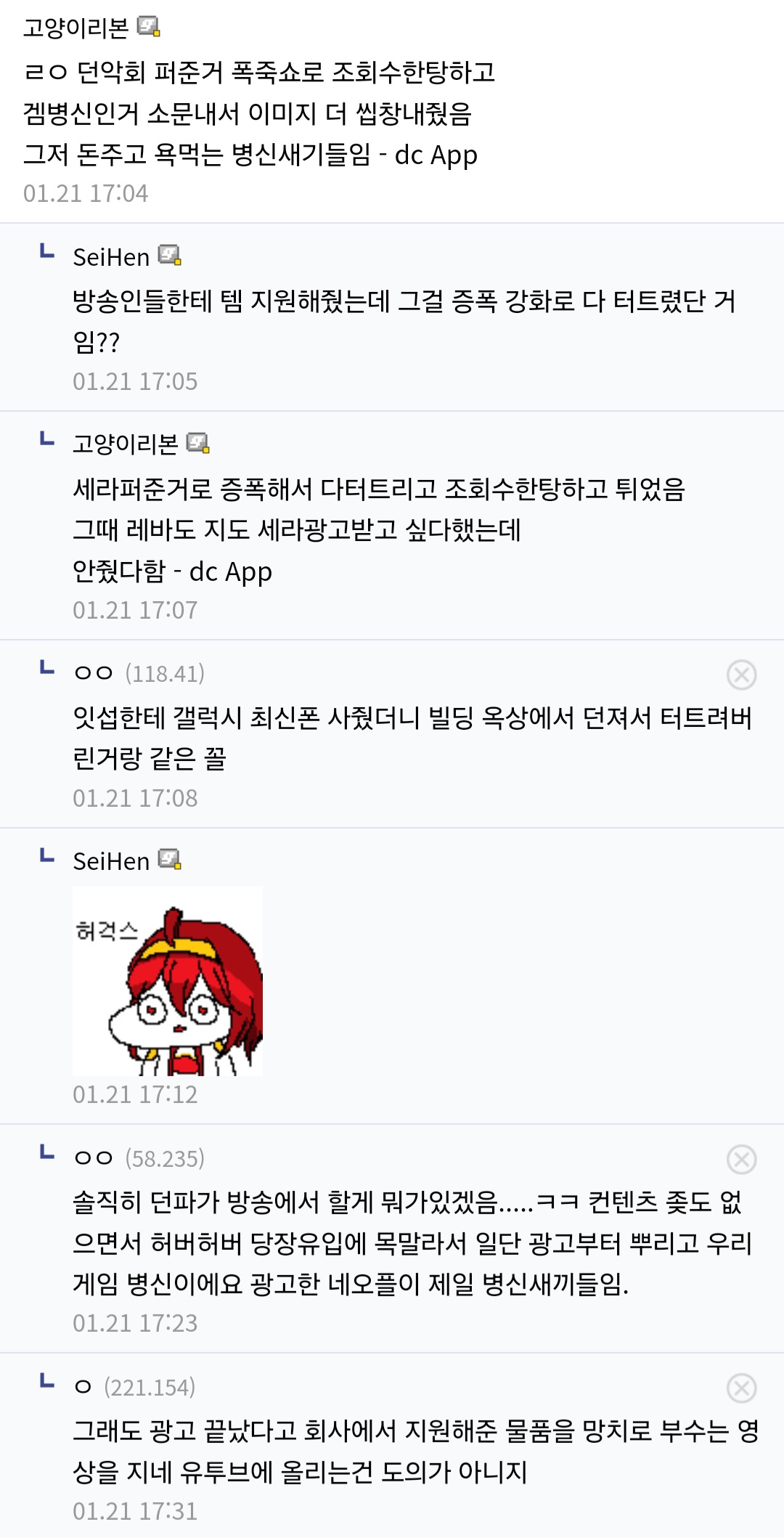
Task: Open 고양이리본's profile on the 17:07 reply
Action: pyautogui.click(x=125, y=443)
